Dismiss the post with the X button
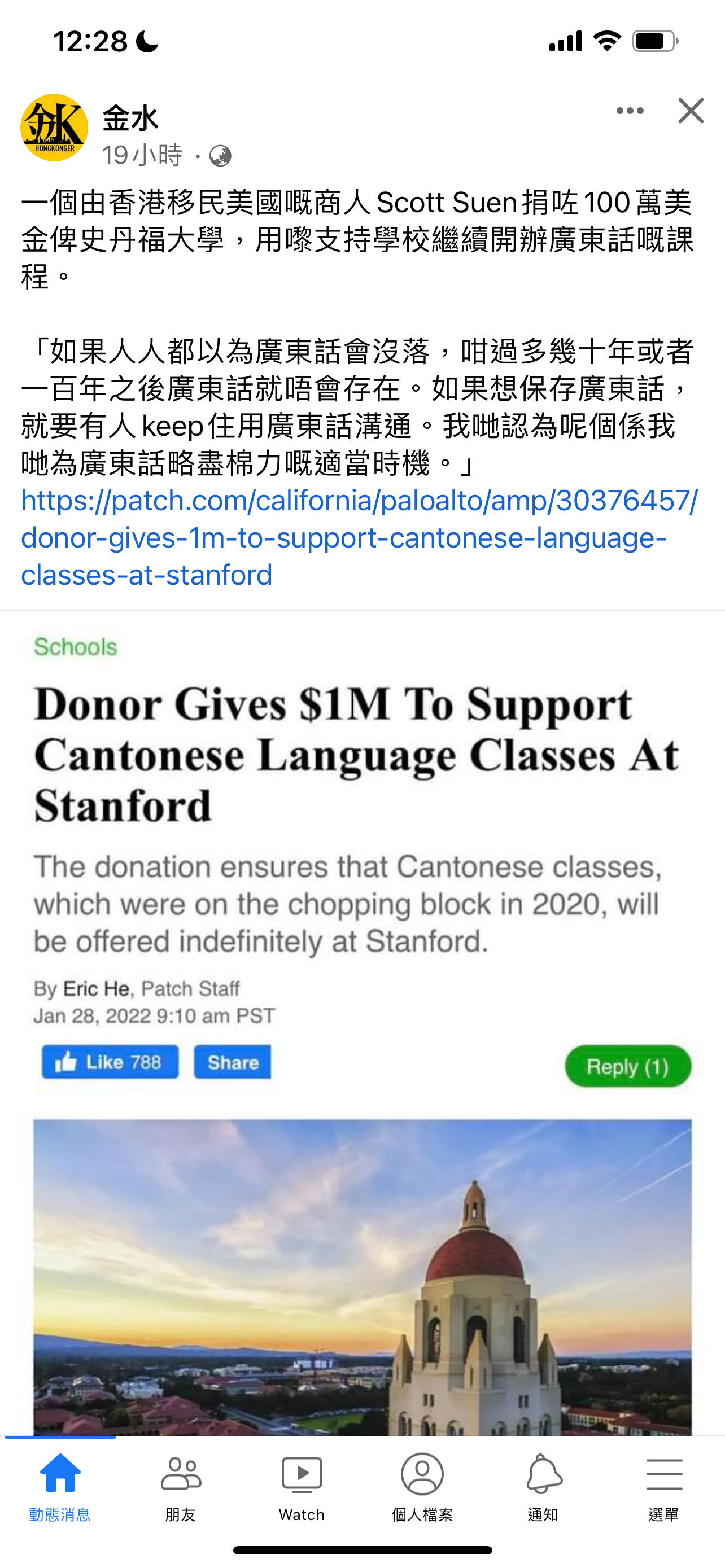725x1568 pixels. [691, 111]
